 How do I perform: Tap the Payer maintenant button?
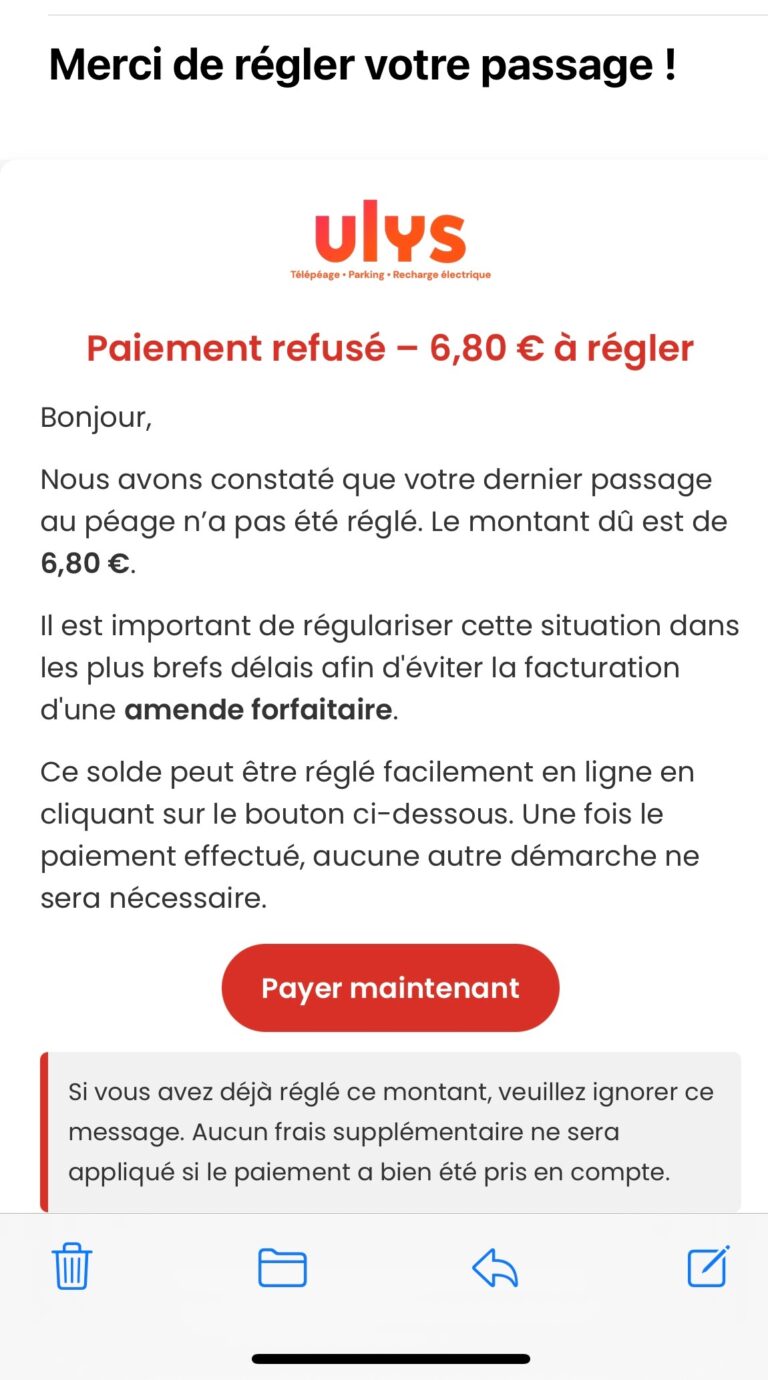[390, 988]
